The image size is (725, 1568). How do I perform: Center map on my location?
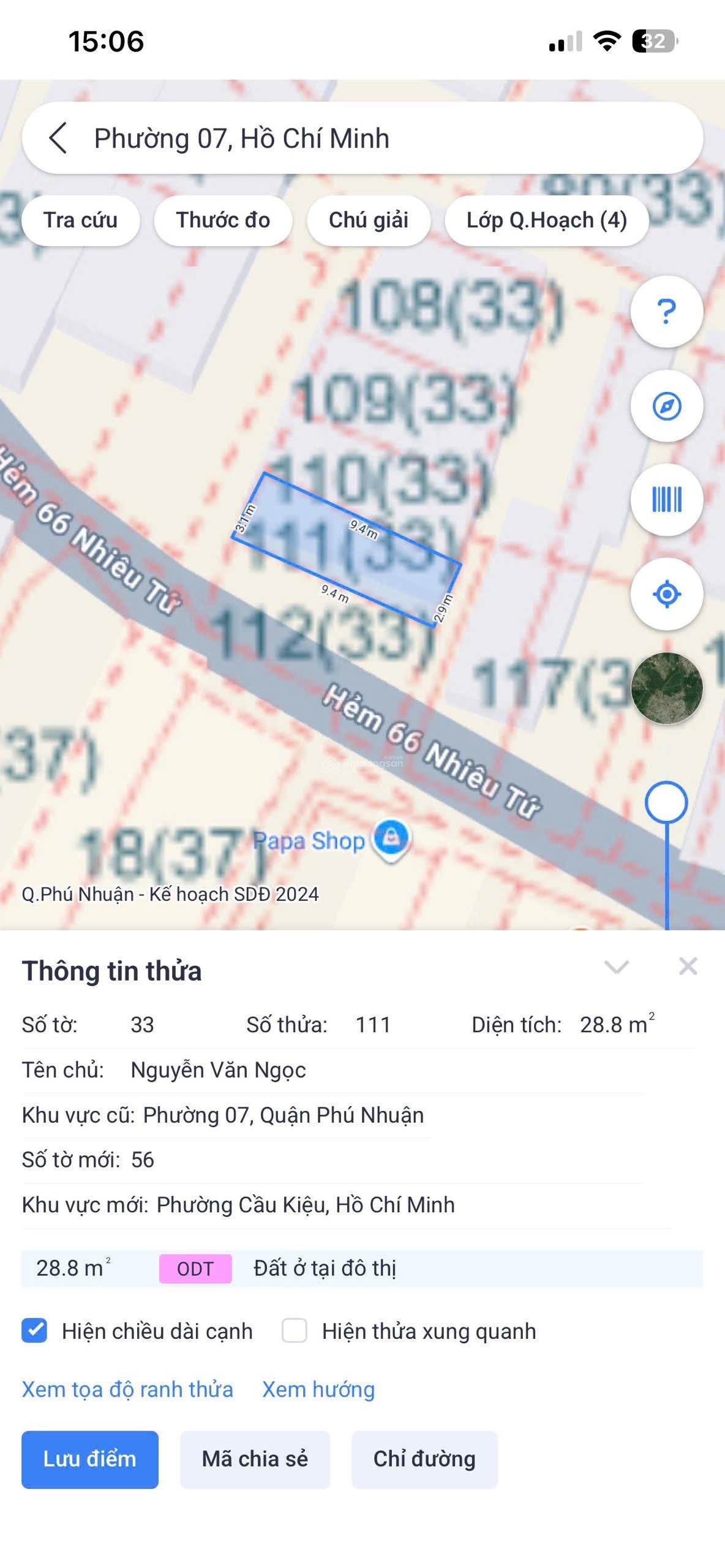(x=666, y=594)
